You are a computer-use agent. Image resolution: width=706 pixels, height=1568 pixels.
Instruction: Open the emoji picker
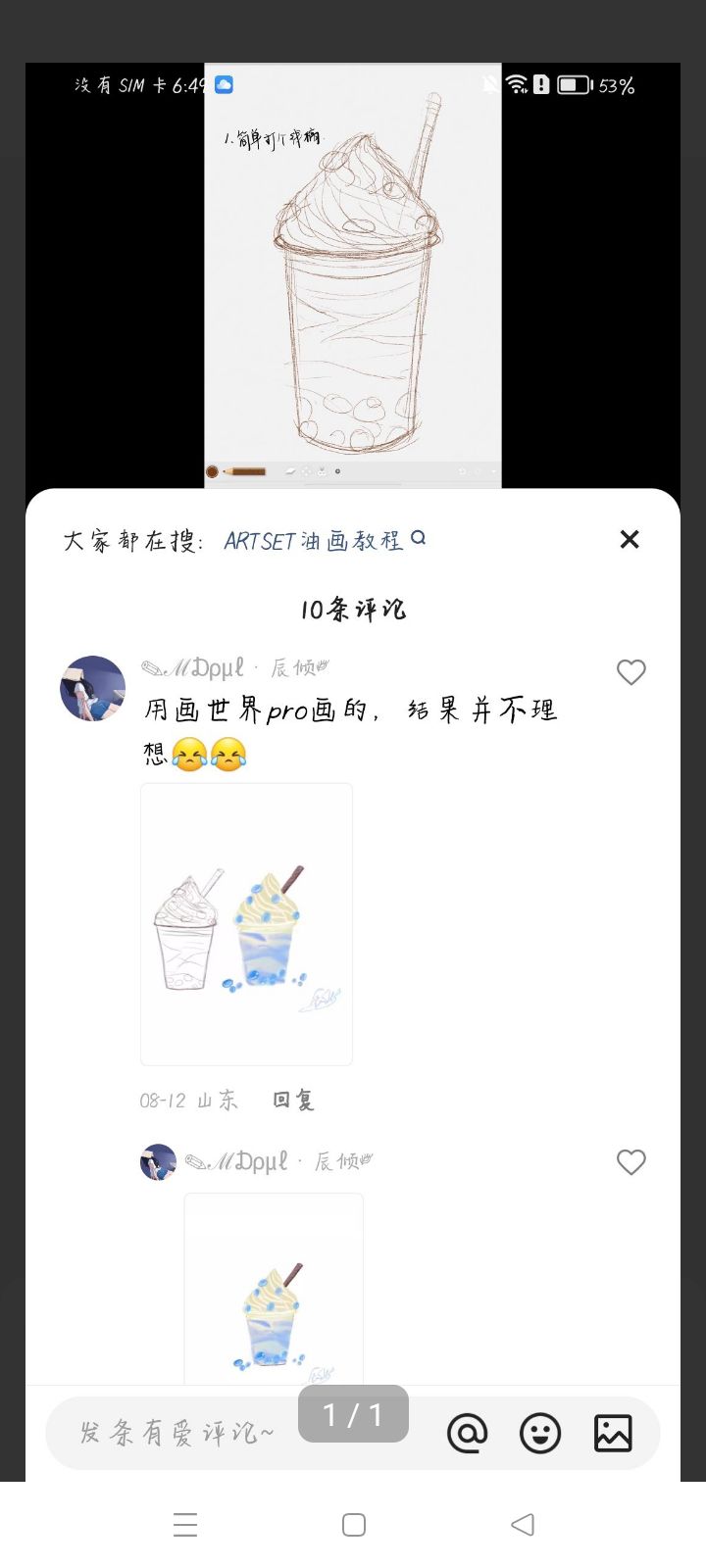pos(540,1434)
